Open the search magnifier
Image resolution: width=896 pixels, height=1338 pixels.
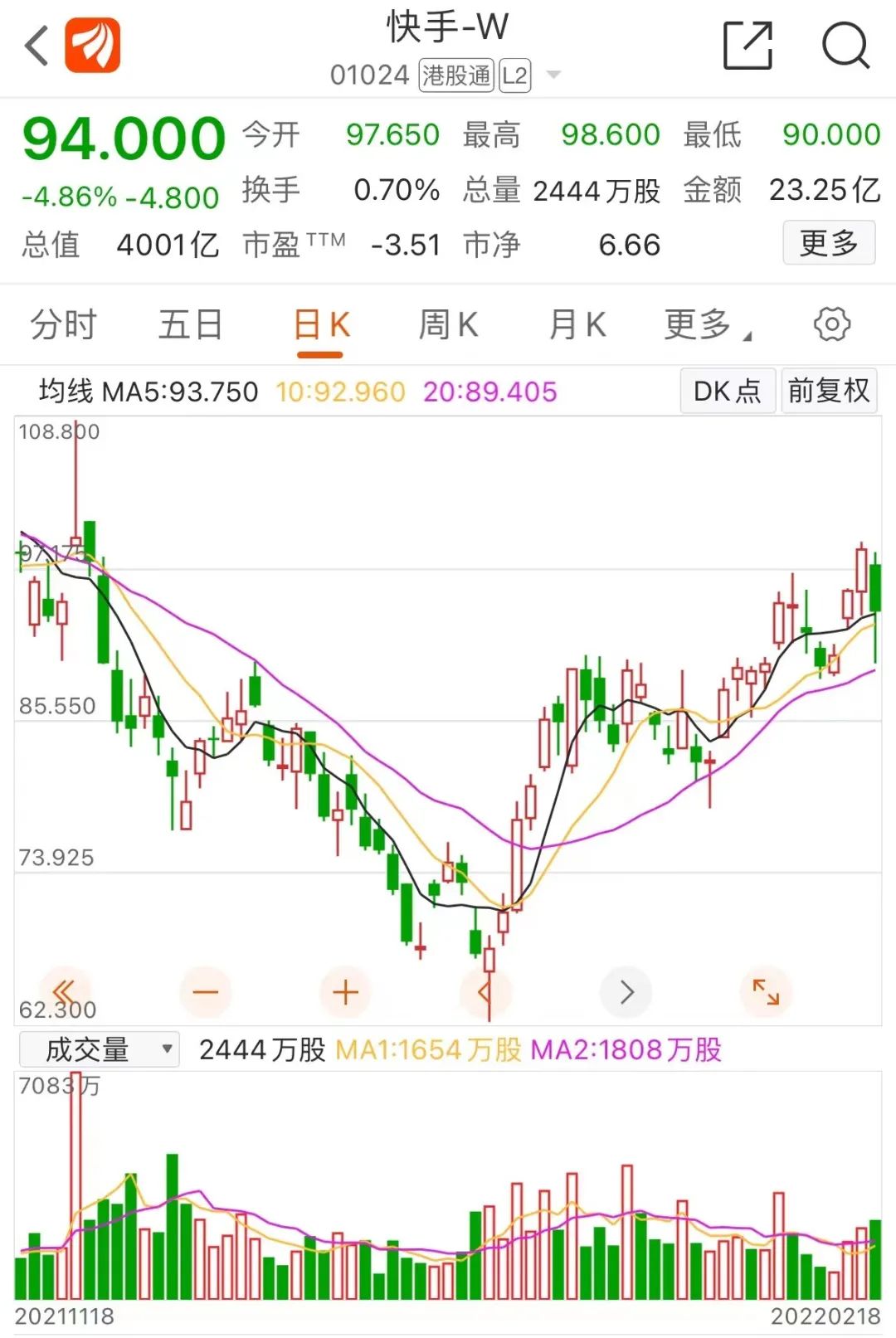[845, 46]
